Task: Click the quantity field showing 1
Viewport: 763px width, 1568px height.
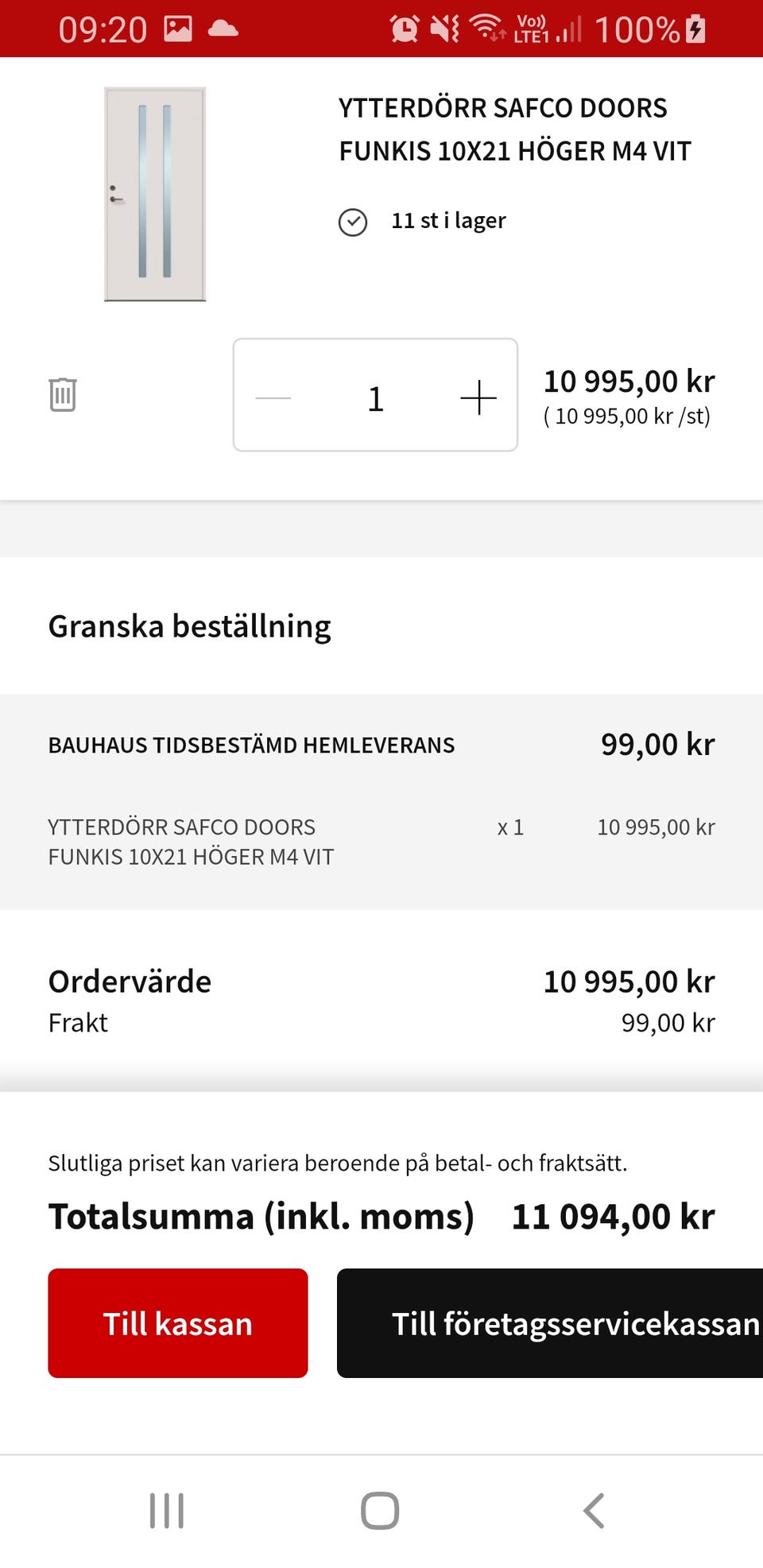Action: pyautogui.click(x=375, y=397)
